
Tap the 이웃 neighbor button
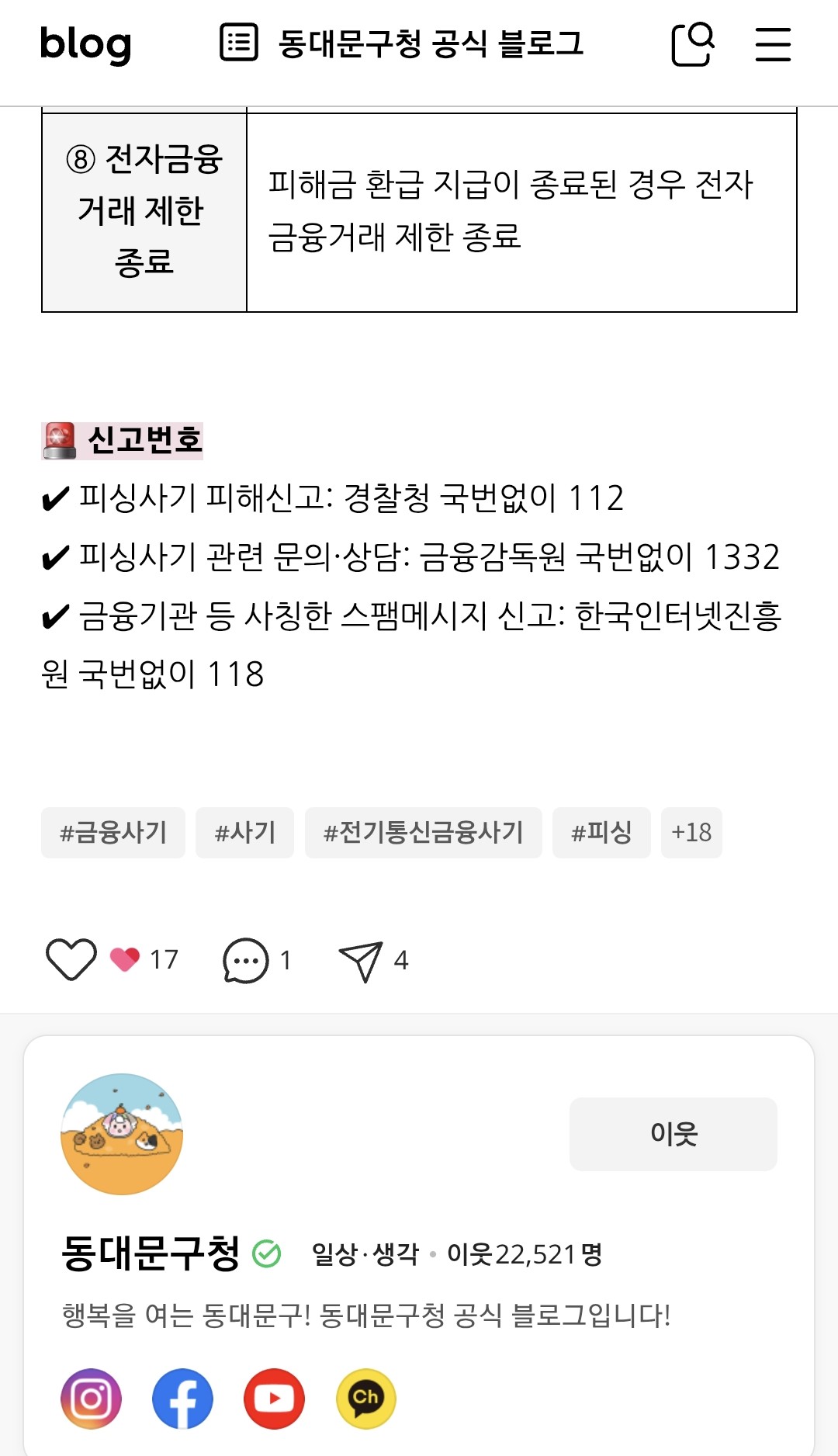tap(674, 1134)
